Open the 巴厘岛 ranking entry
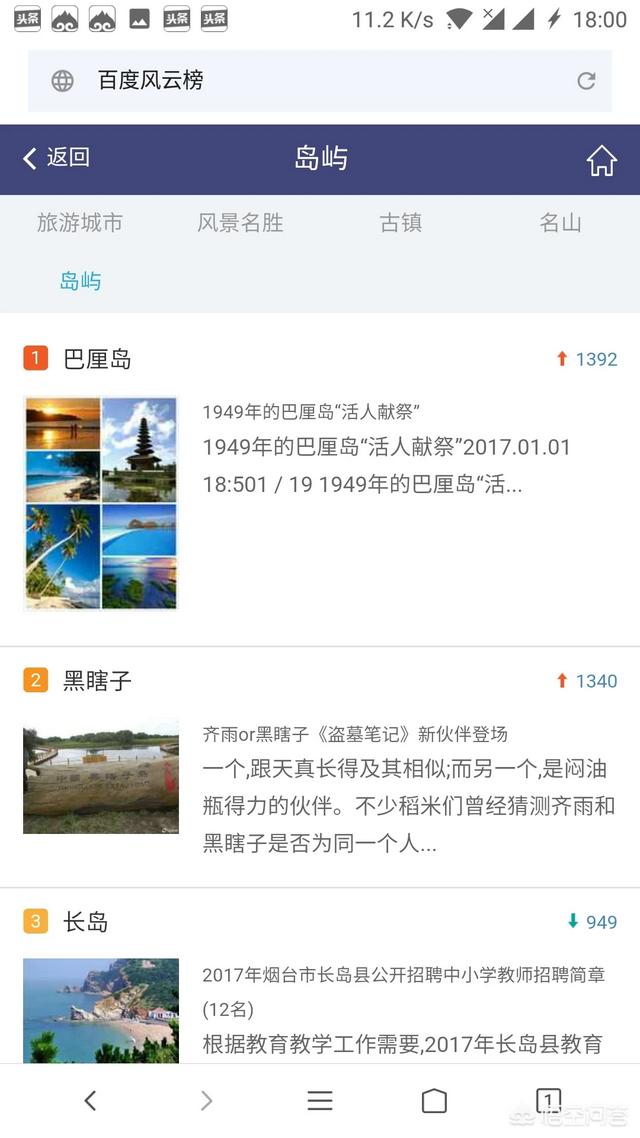640x1138 pixels. pos(97,359)
